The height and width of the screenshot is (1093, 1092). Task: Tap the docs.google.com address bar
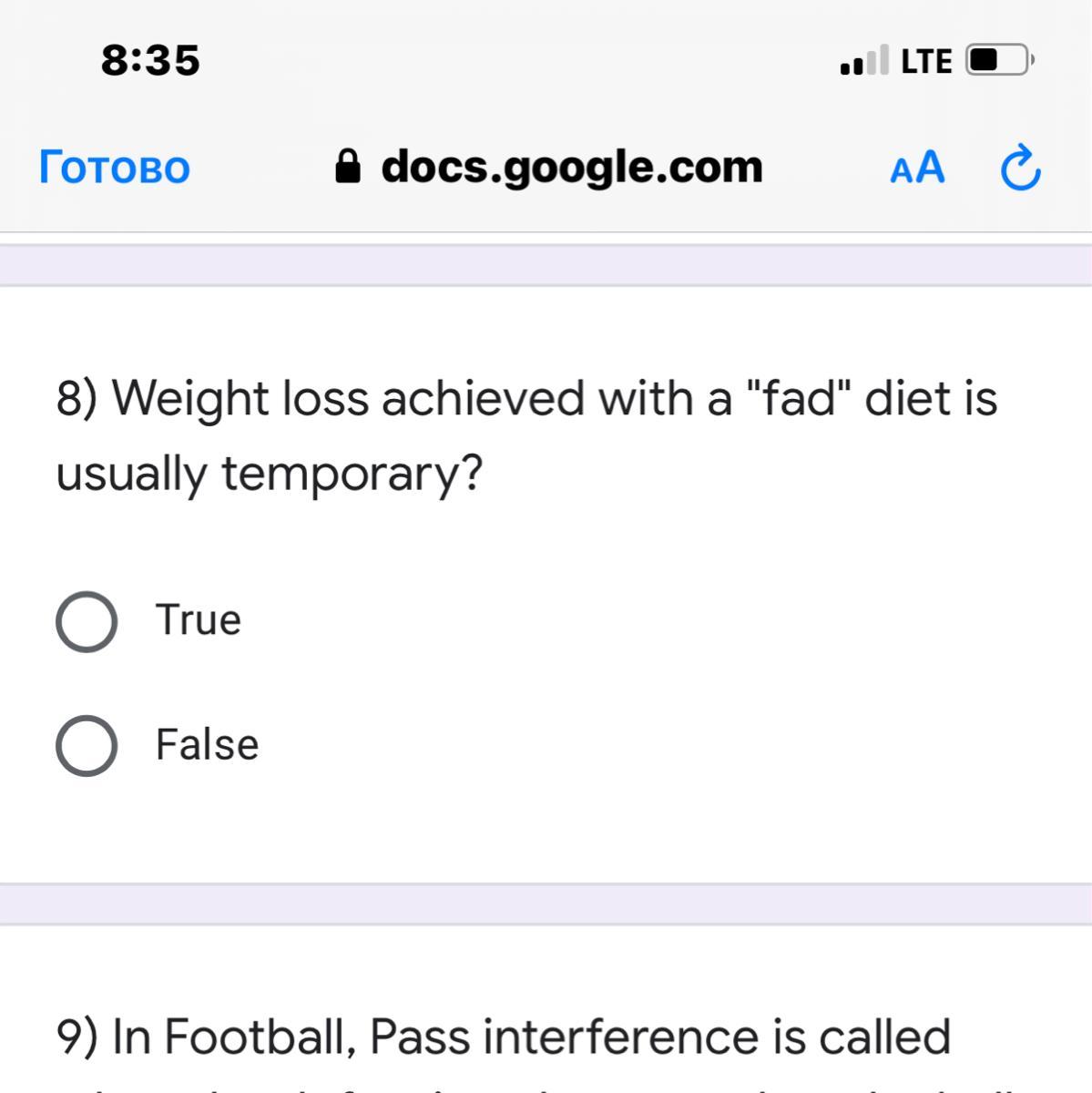(550, 168)
